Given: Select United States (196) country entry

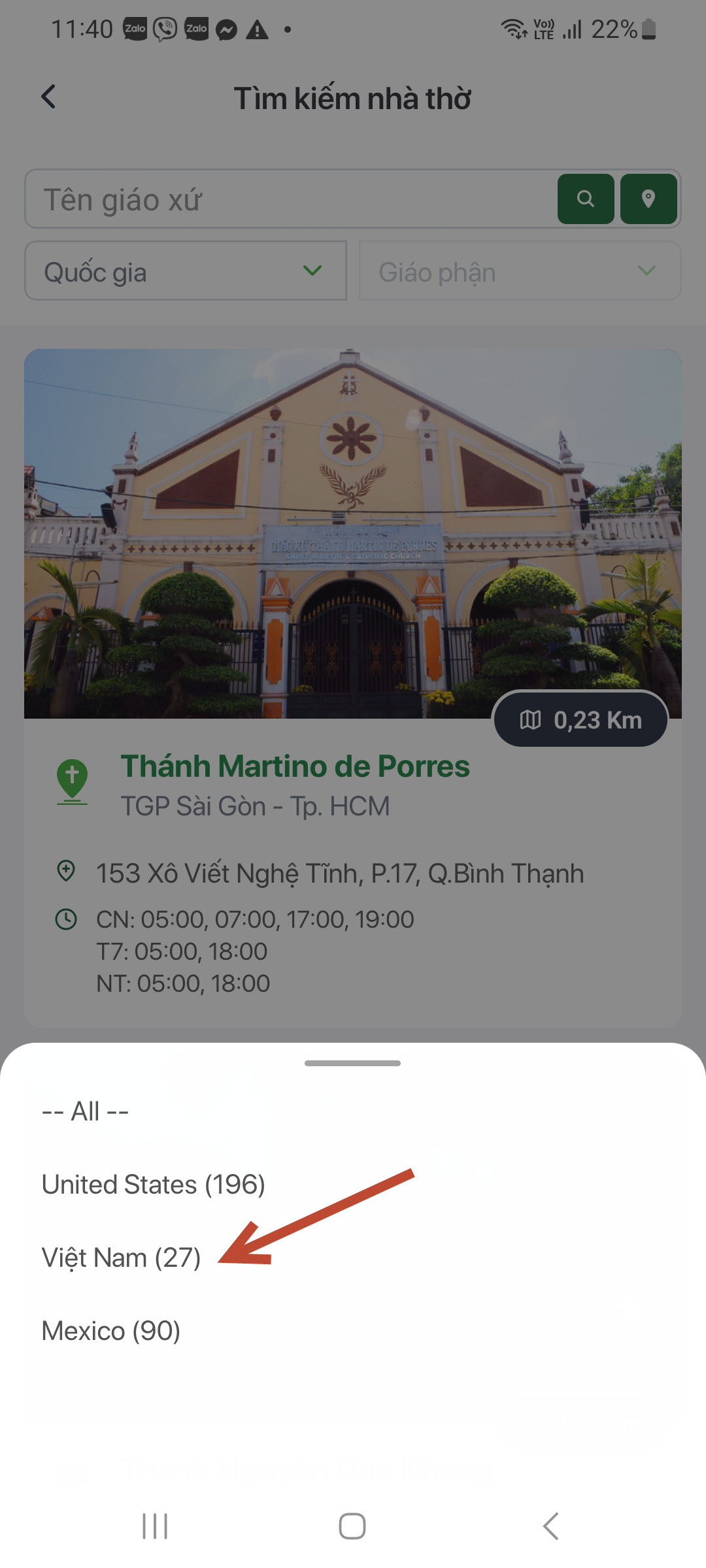Looking at the screenshot, I should (152, 1183).
